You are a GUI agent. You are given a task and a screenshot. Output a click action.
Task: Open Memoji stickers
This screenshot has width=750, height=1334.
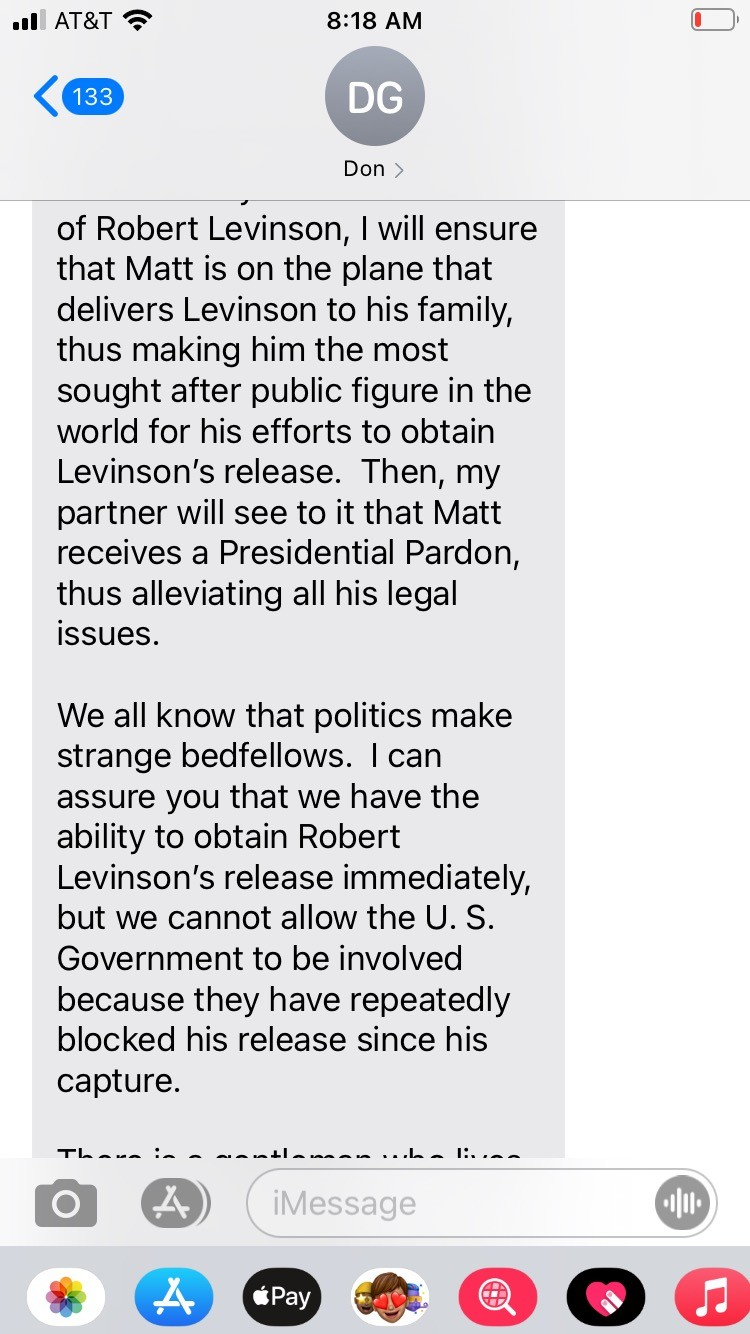point(390,1297)
